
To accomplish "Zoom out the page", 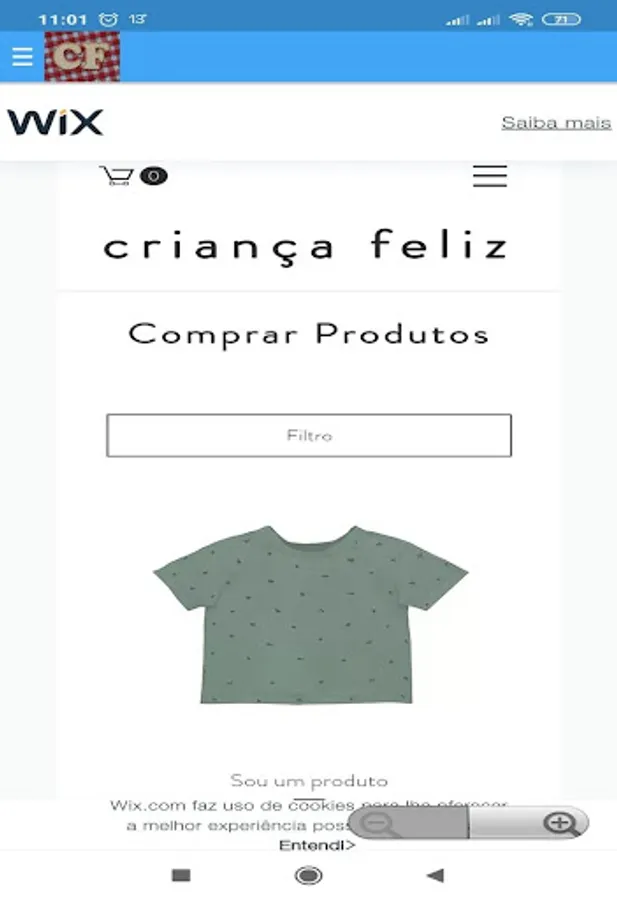I will (382, 824).
